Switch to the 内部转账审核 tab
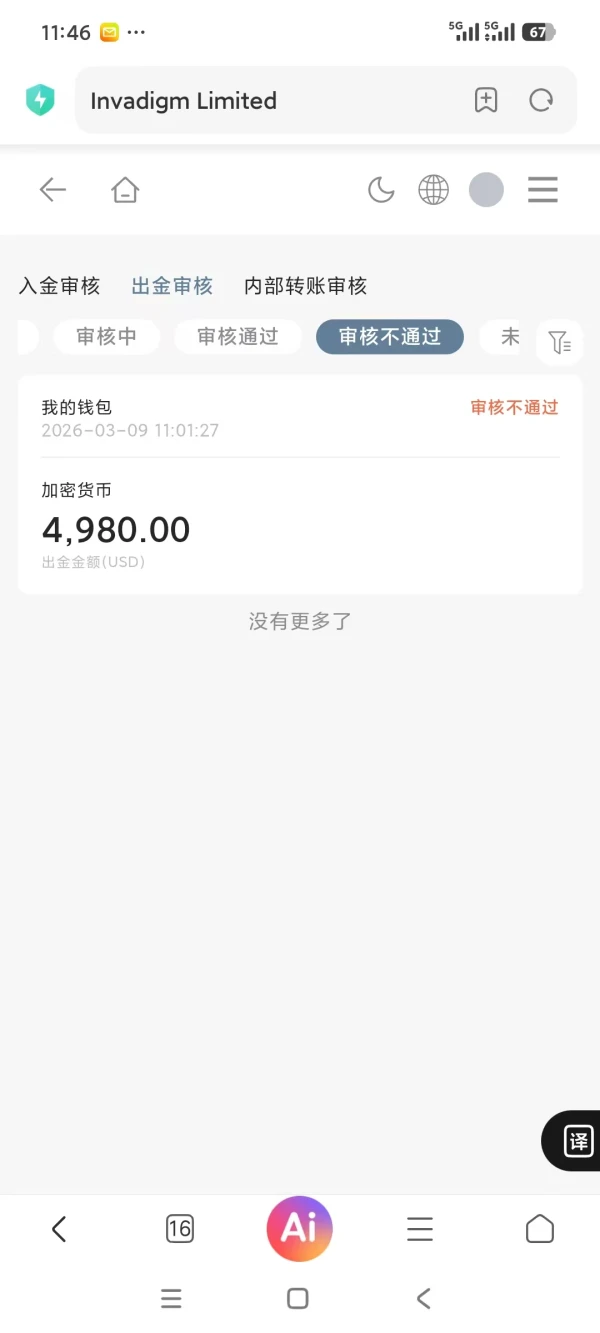600x1333 pixels. pyautogui.click(x=305, y=286)
